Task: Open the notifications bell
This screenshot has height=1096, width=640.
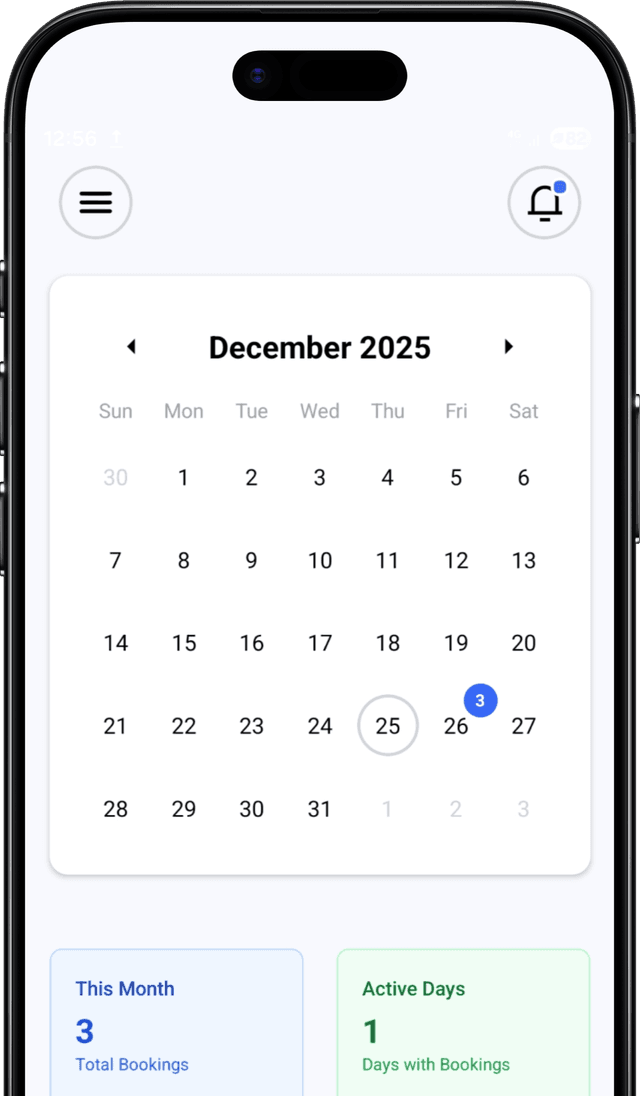Action: [x=544, y=203]
